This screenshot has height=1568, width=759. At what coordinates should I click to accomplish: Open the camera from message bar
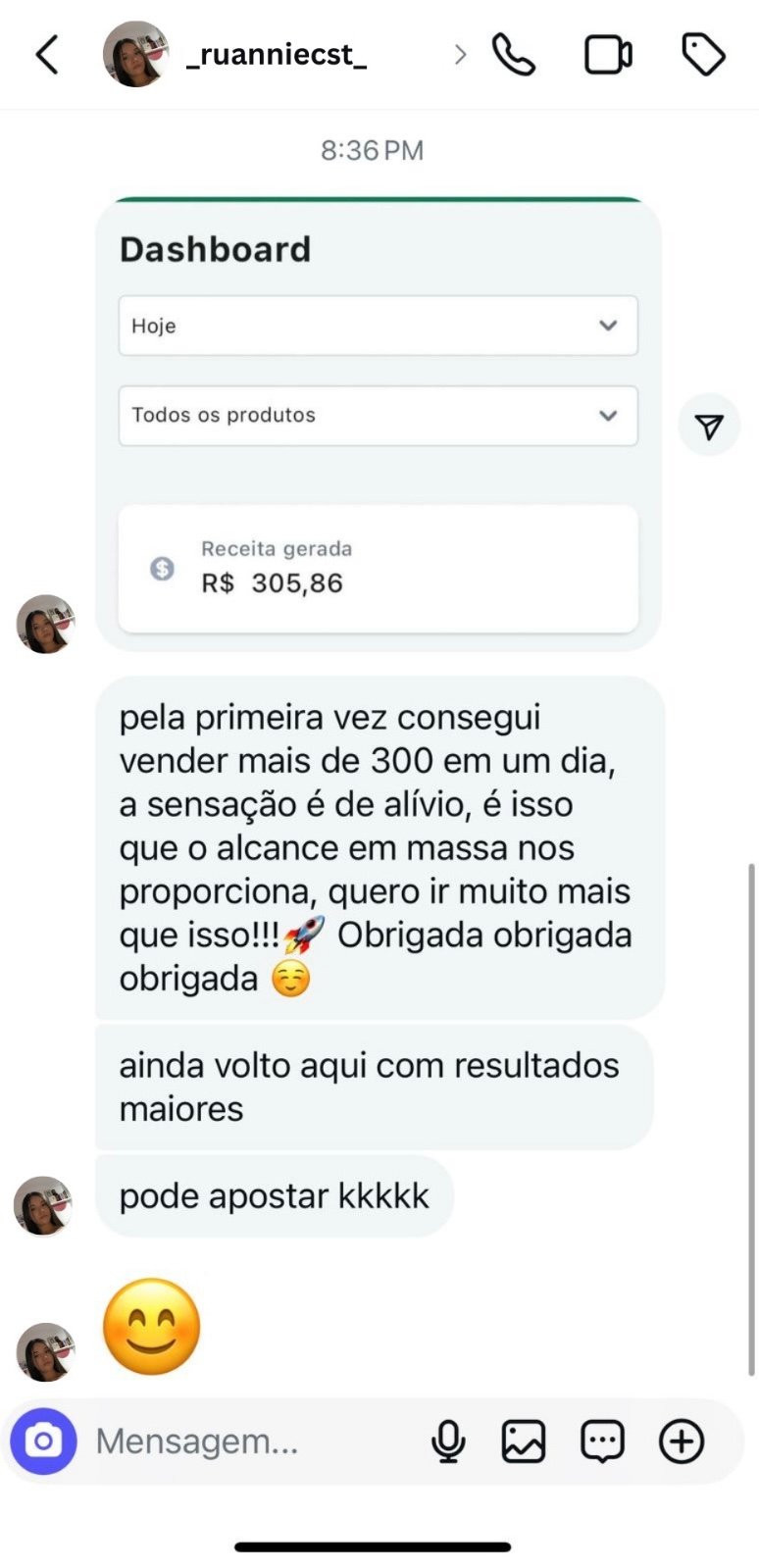coord(43,1441)
